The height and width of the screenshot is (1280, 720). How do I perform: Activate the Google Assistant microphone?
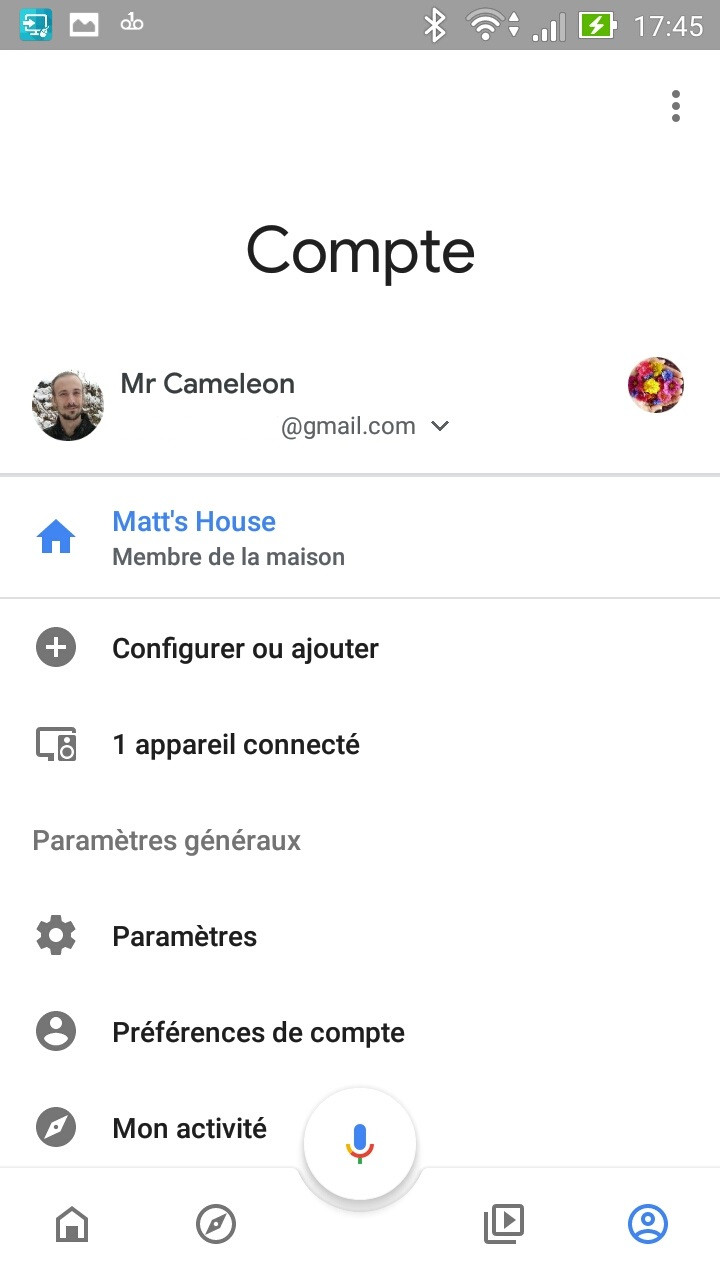pyautogui.click(x=360, y=1143)
